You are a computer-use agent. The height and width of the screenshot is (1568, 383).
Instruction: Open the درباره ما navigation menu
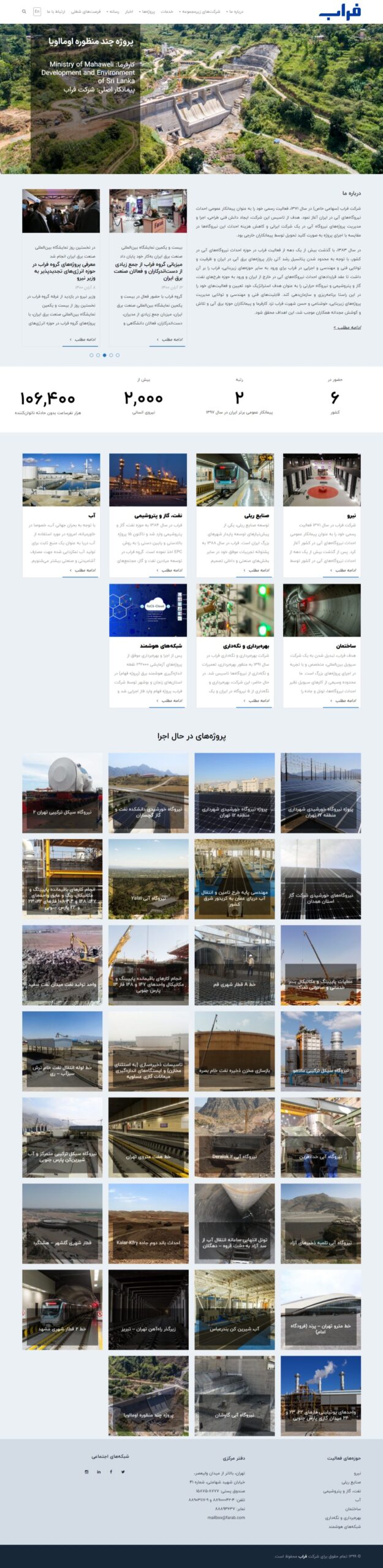(x=235, y=12)
